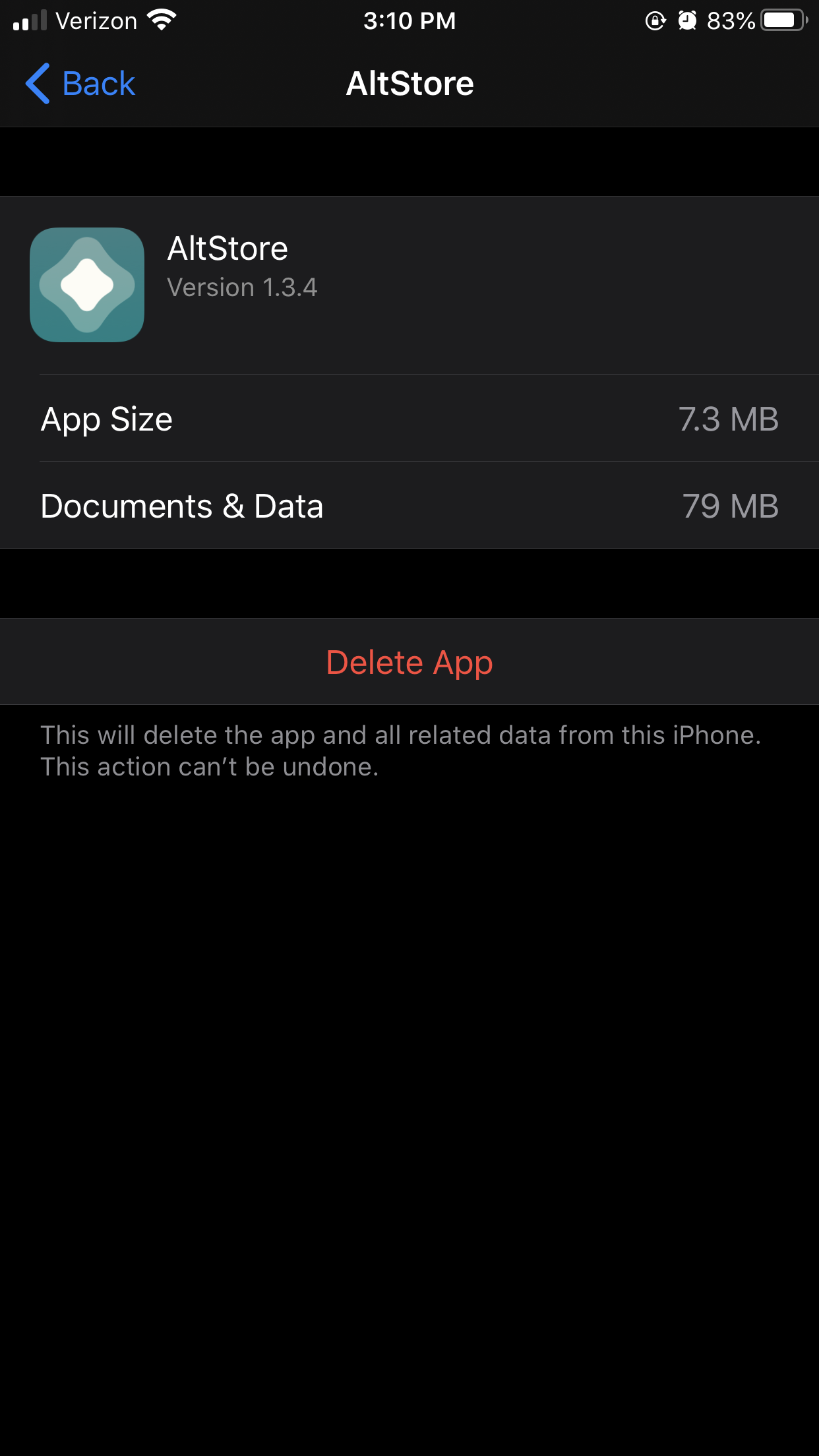The width and height of the screenshot is (819, 1456).
Task: Tap the back chevron arrow icon
Action: click(x=38, y=83)
